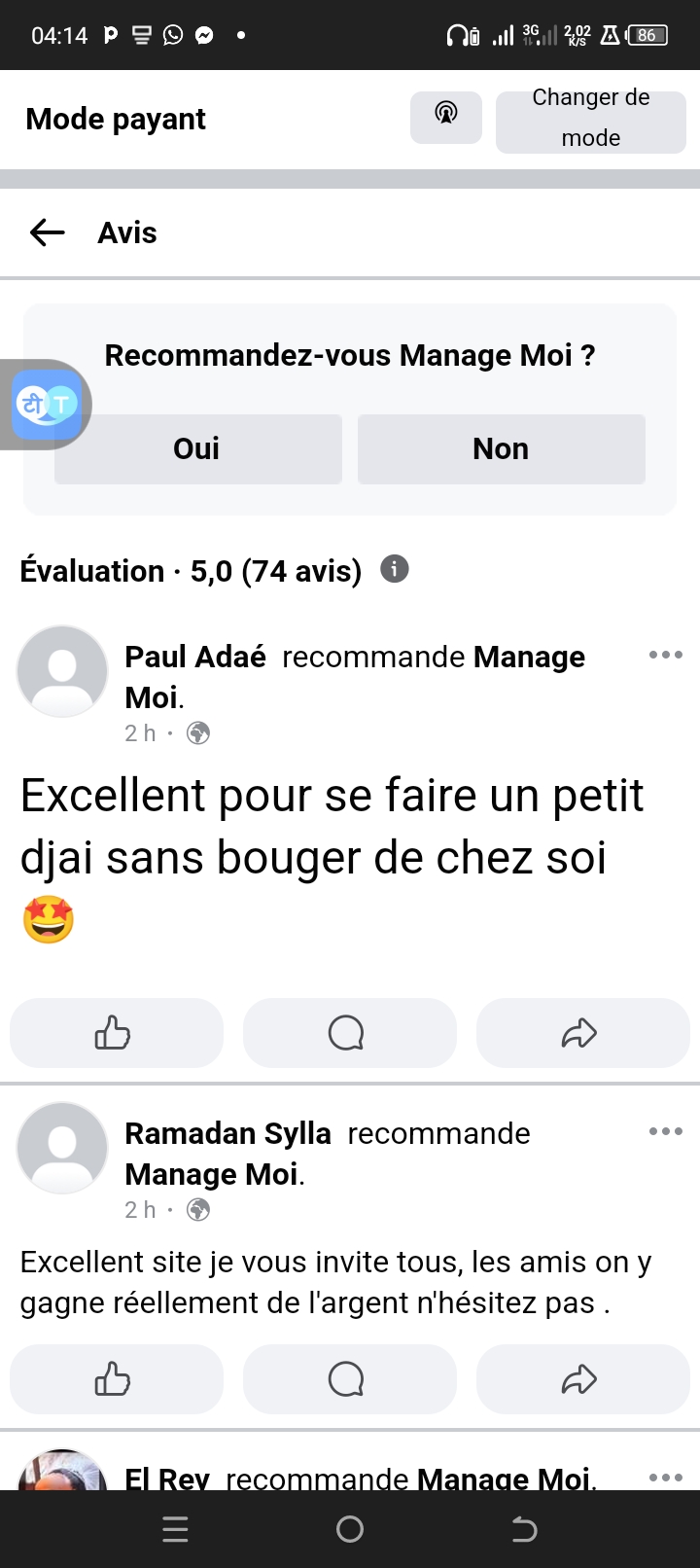Like Ramadan Sylla's review
Image resolution: width=700 pixels, height=1568 pixels.
116,1378
